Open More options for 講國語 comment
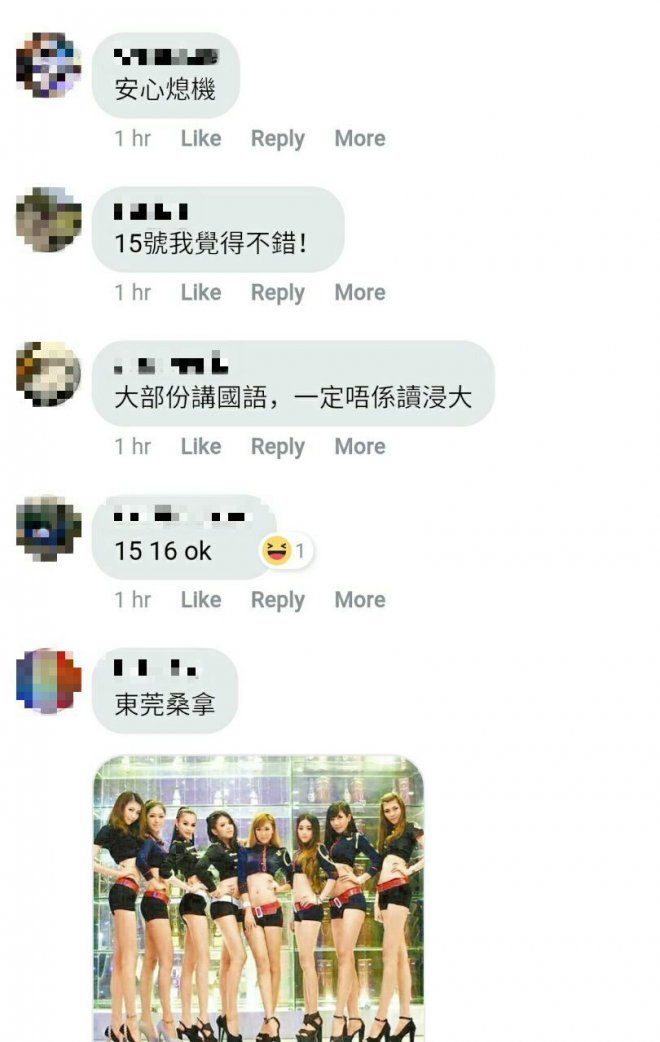Screen dimensions: 660x1042 tap(359, 447)
